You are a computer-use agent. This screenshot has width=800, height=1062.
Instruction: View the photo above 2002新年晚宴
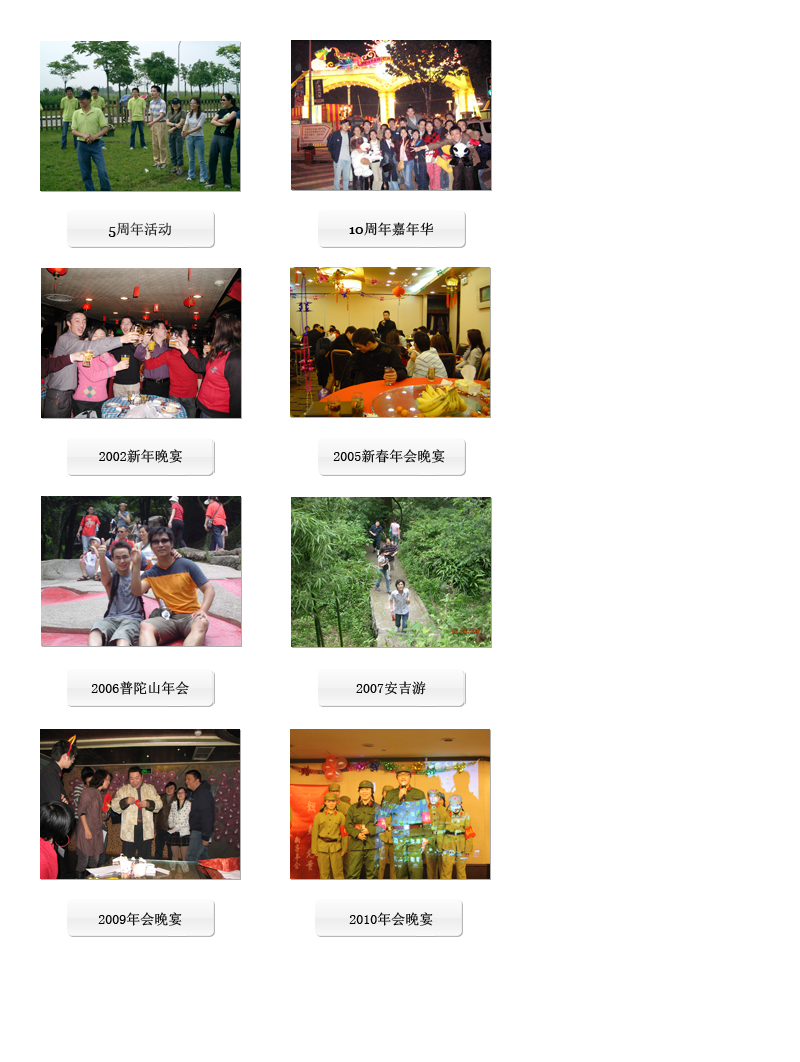pyautogui.click(x=141, y=343)
